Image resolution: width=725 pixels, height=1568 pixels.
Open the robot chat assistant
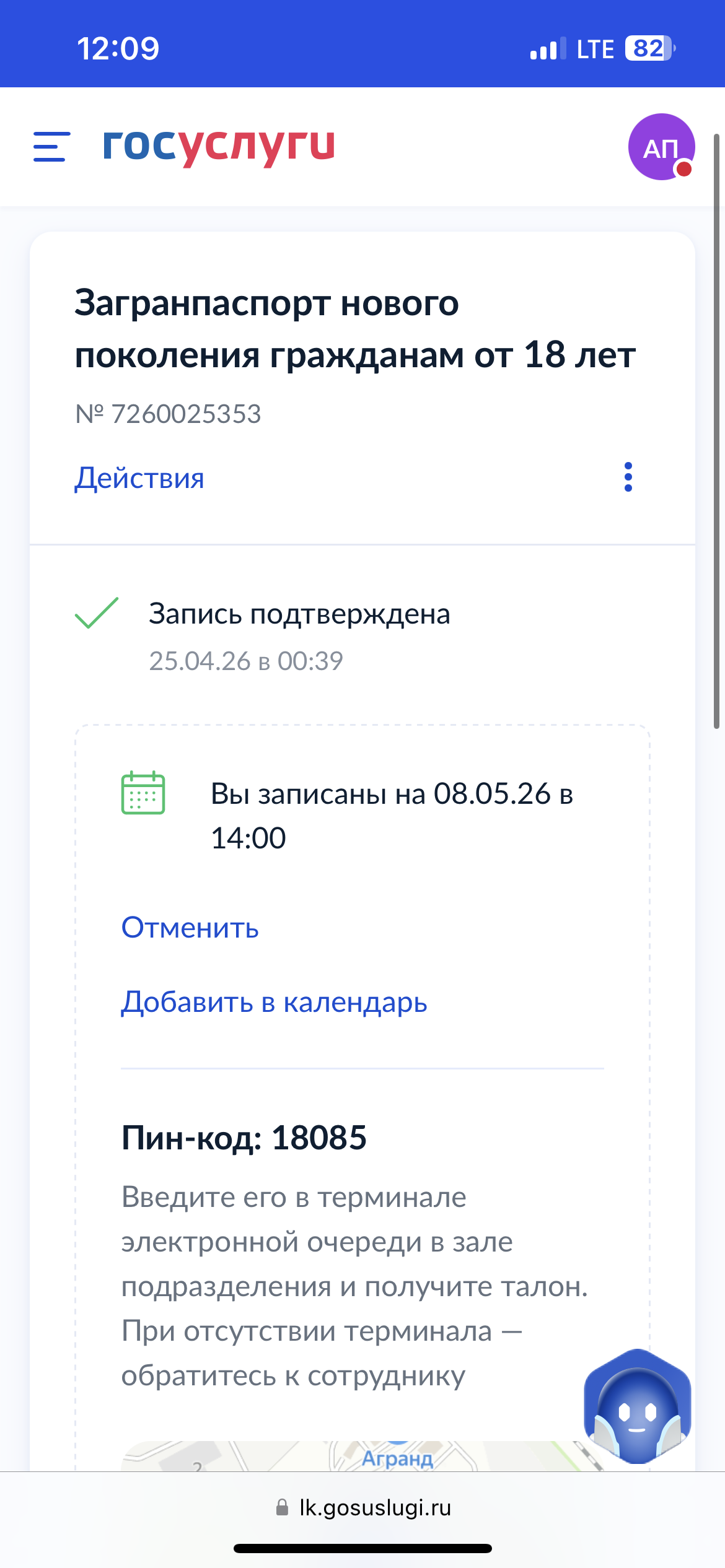[637, 1406]
